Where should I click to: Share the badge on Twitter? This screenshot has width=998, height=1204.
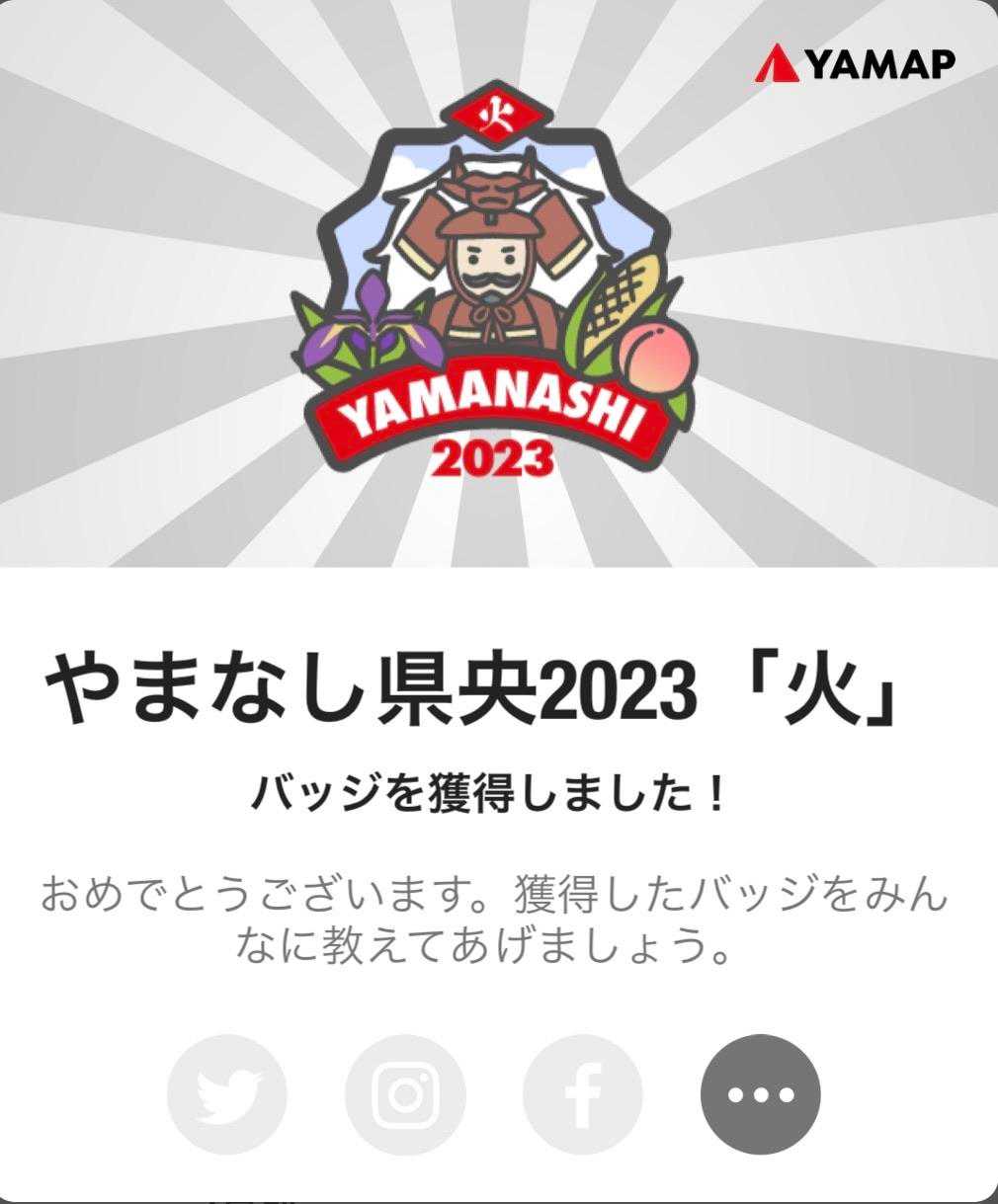coord(227,1094)
